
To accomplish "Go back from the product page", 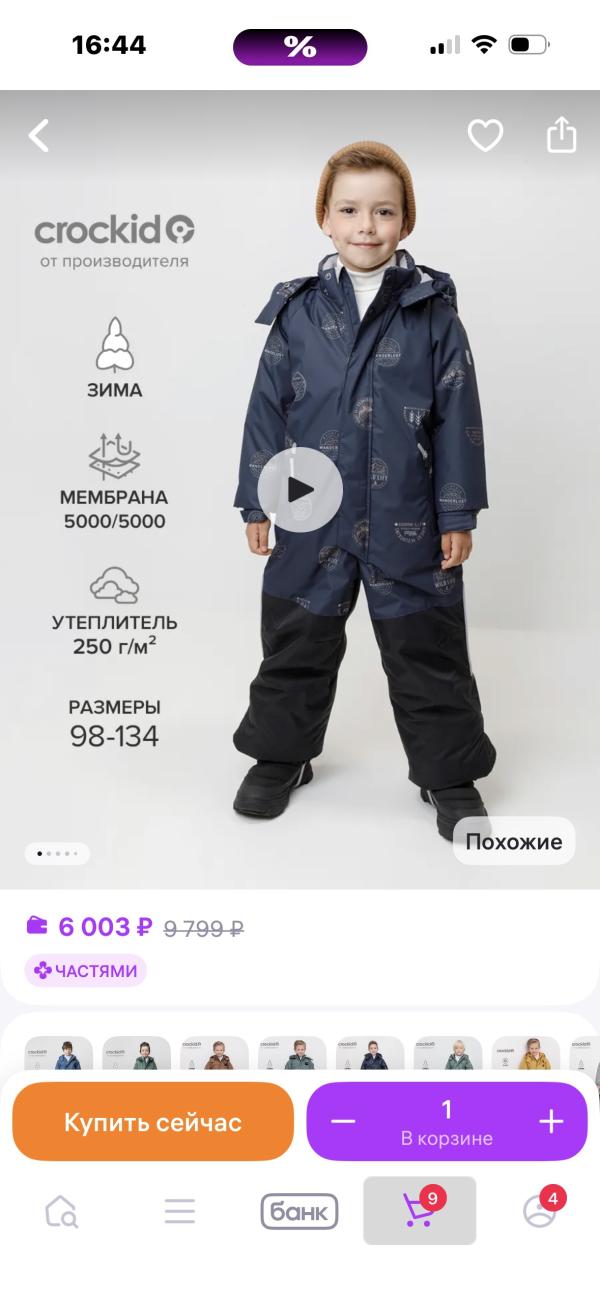I will pos(39,136).
